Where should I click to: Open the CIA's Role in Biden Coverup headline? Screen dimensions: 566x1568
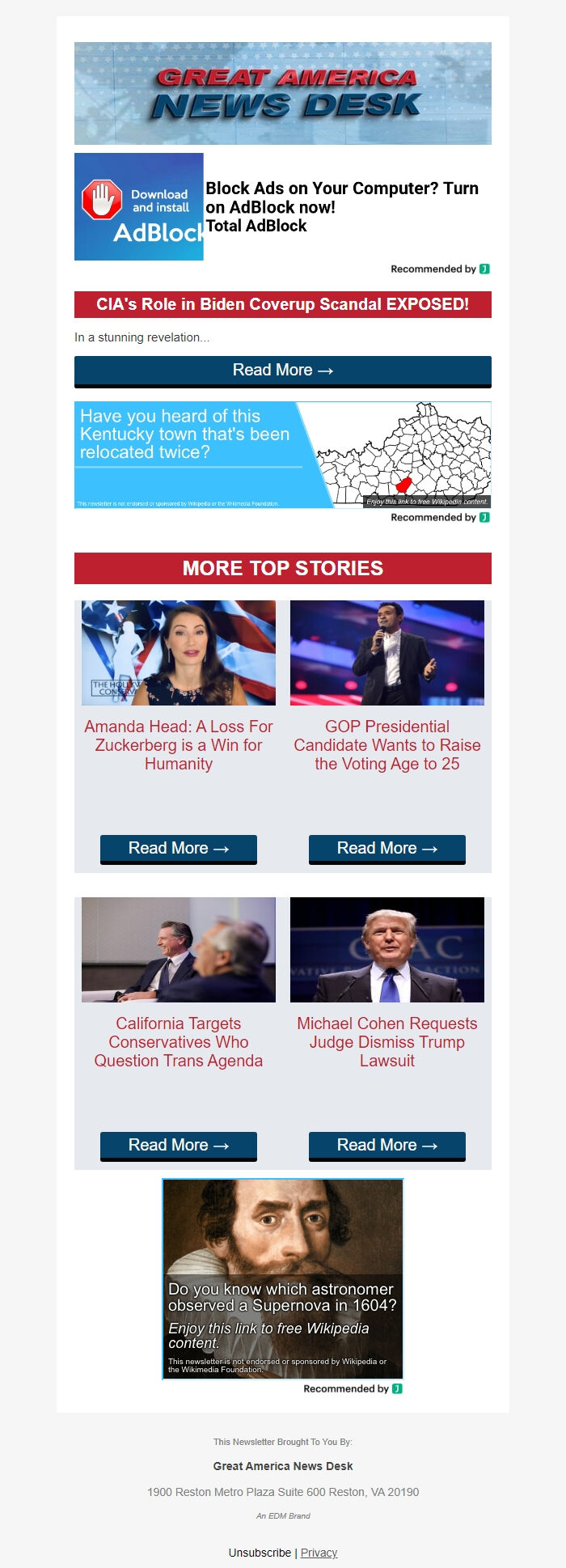(282, 305)
